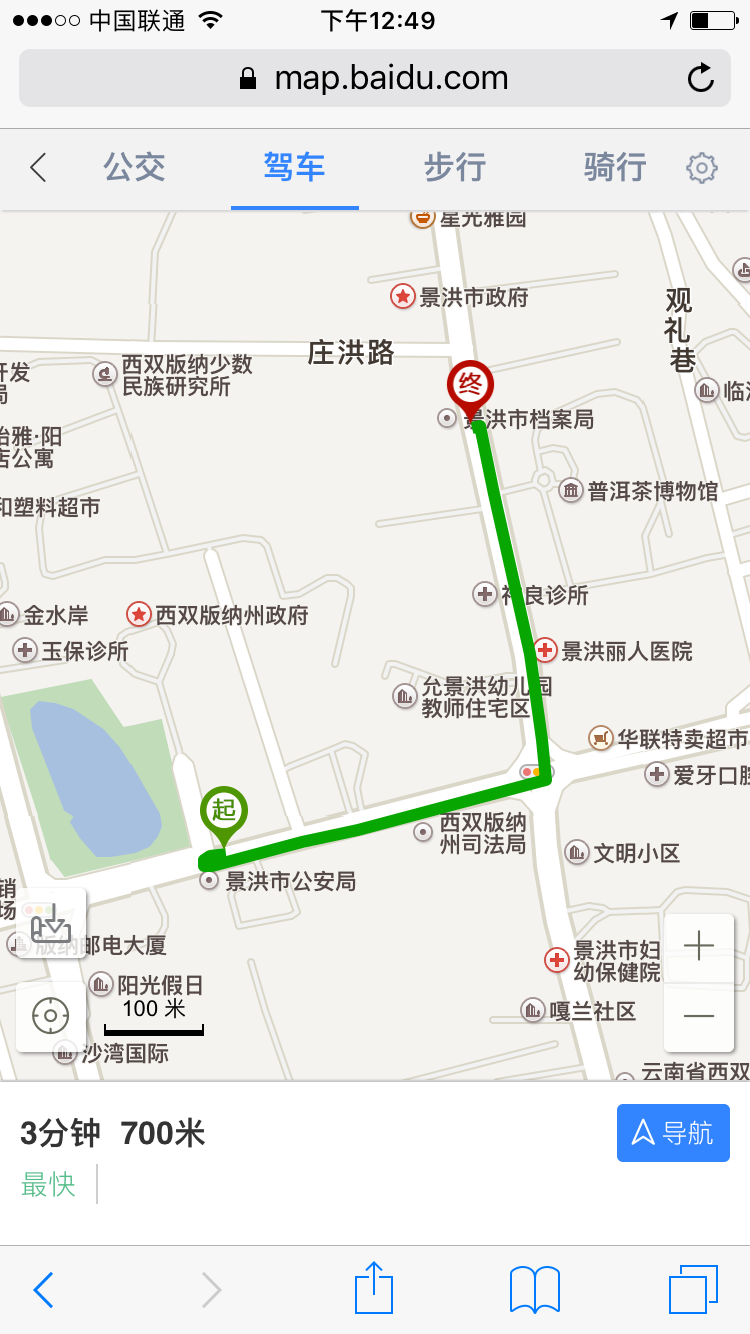Image resolution: width=750 pixels, height=1334 pixels.
Task: Zoom out on the map
Action: [698, 1016]
